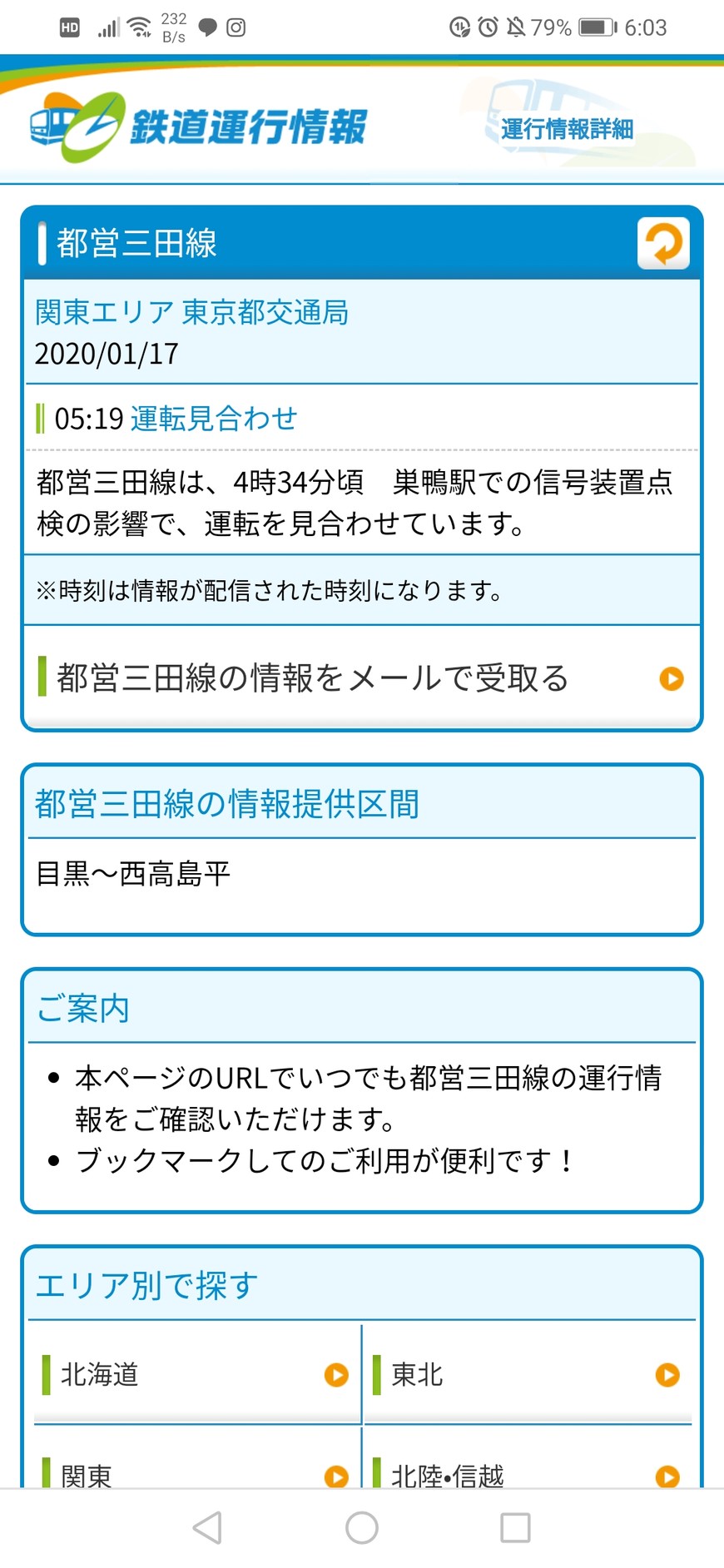Select the 東北 area

point(528,1374)
